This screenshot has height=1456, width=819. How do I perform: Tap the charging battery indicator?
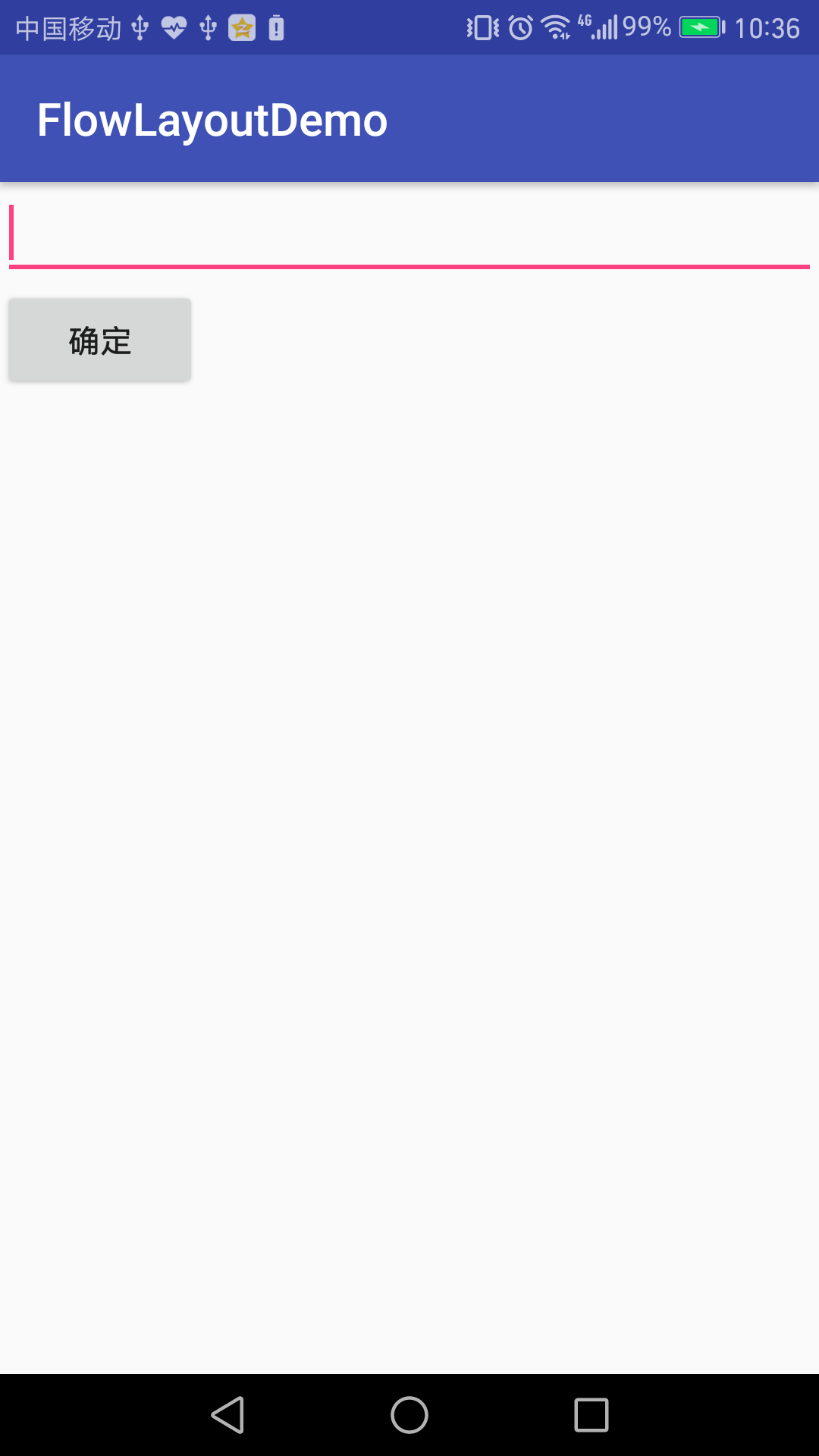coord(698,27)
